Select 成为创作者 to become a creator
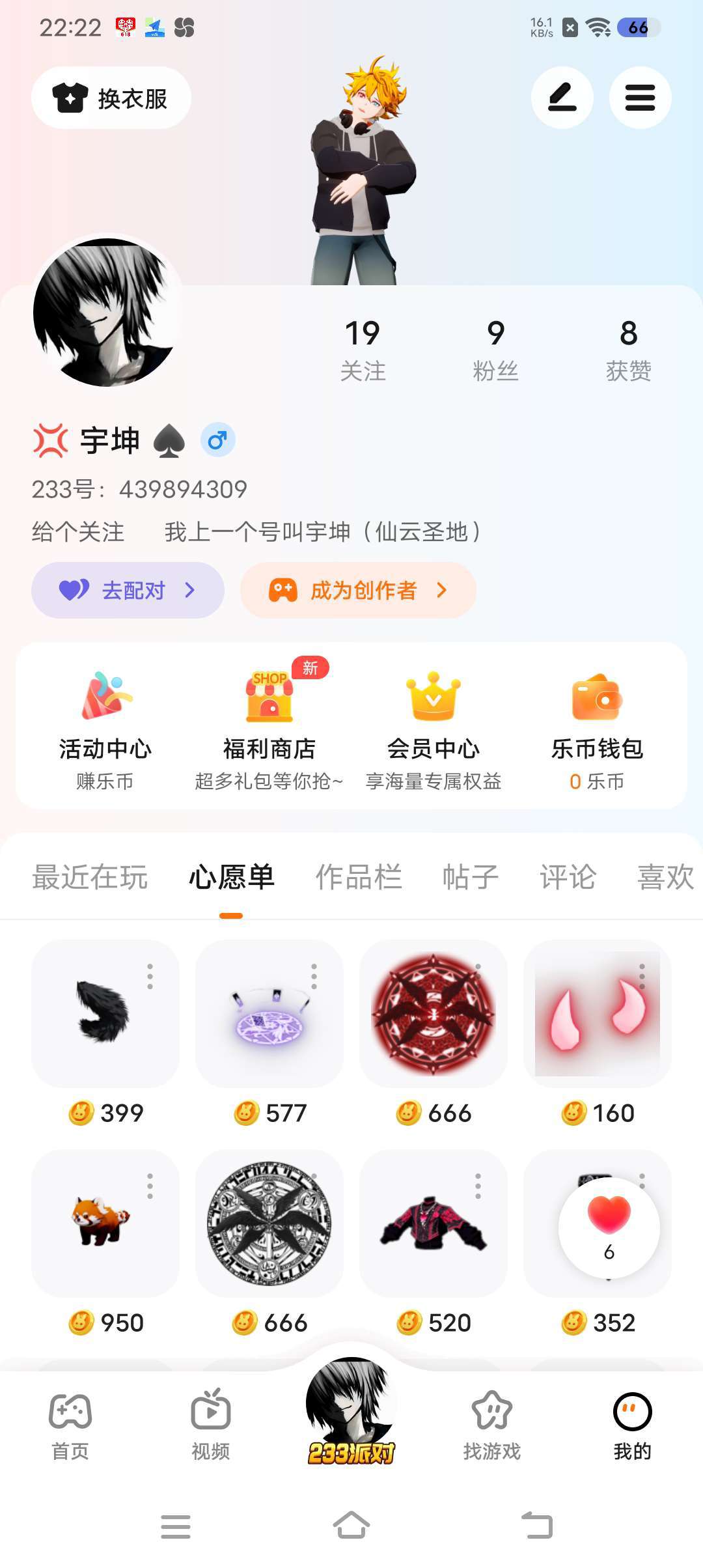The height and width of the screenshot is (1568, 703). click(358, 591)
